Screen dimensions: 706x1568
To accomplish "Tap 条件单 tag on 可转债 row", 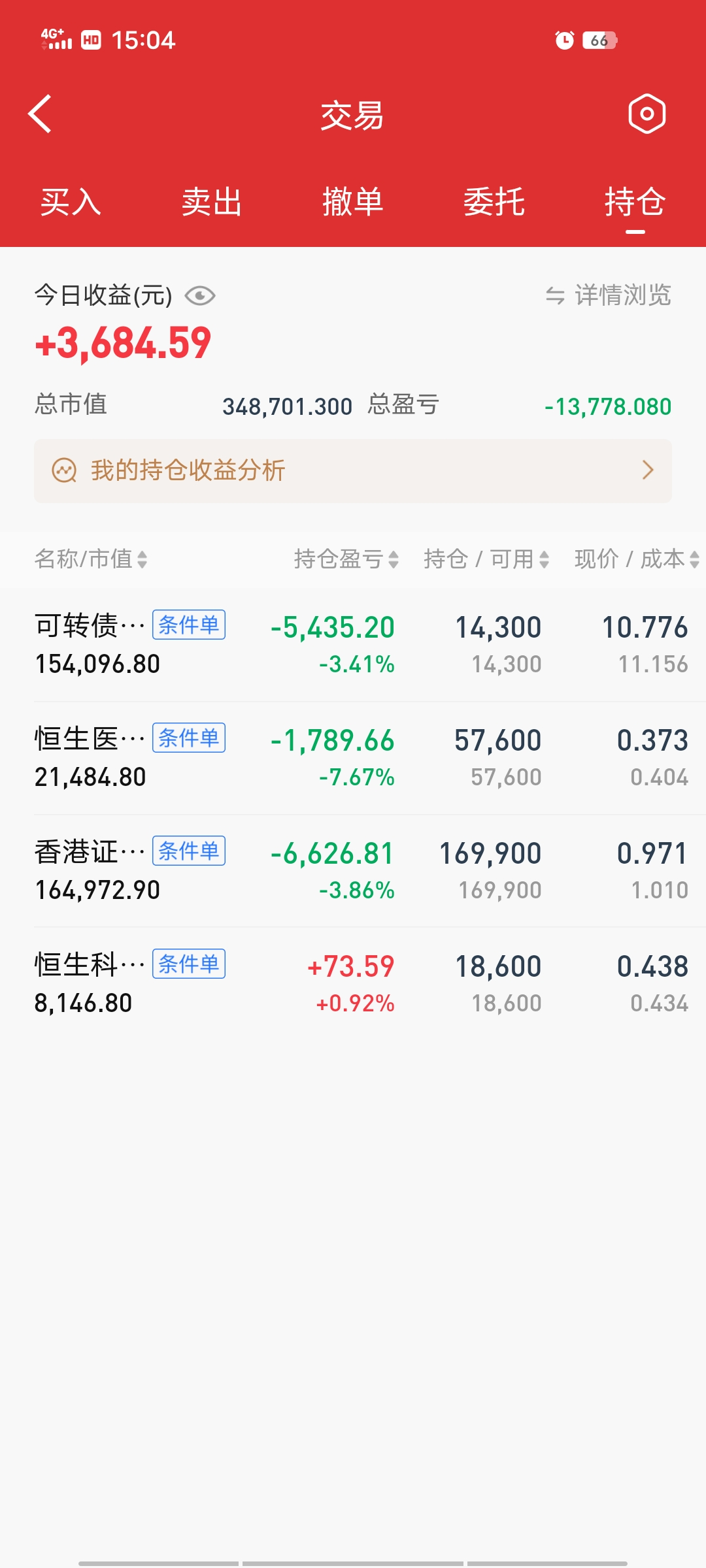I will coord(189,625).
